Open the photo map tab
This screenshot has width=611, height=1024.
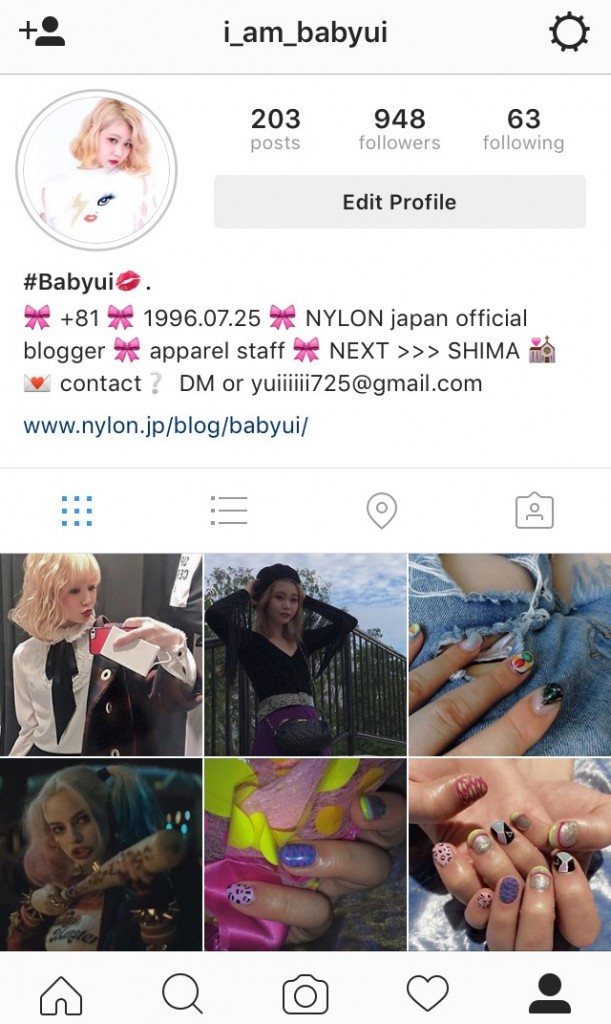[x=381, y=510]
